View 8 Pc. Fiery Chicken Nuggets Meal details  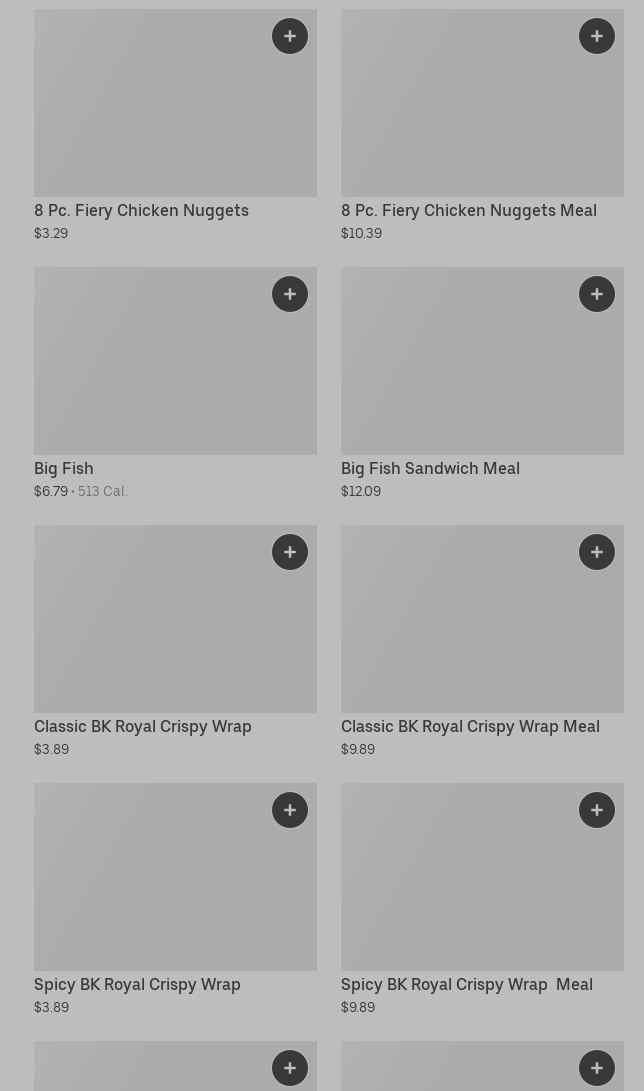[460, 120]
